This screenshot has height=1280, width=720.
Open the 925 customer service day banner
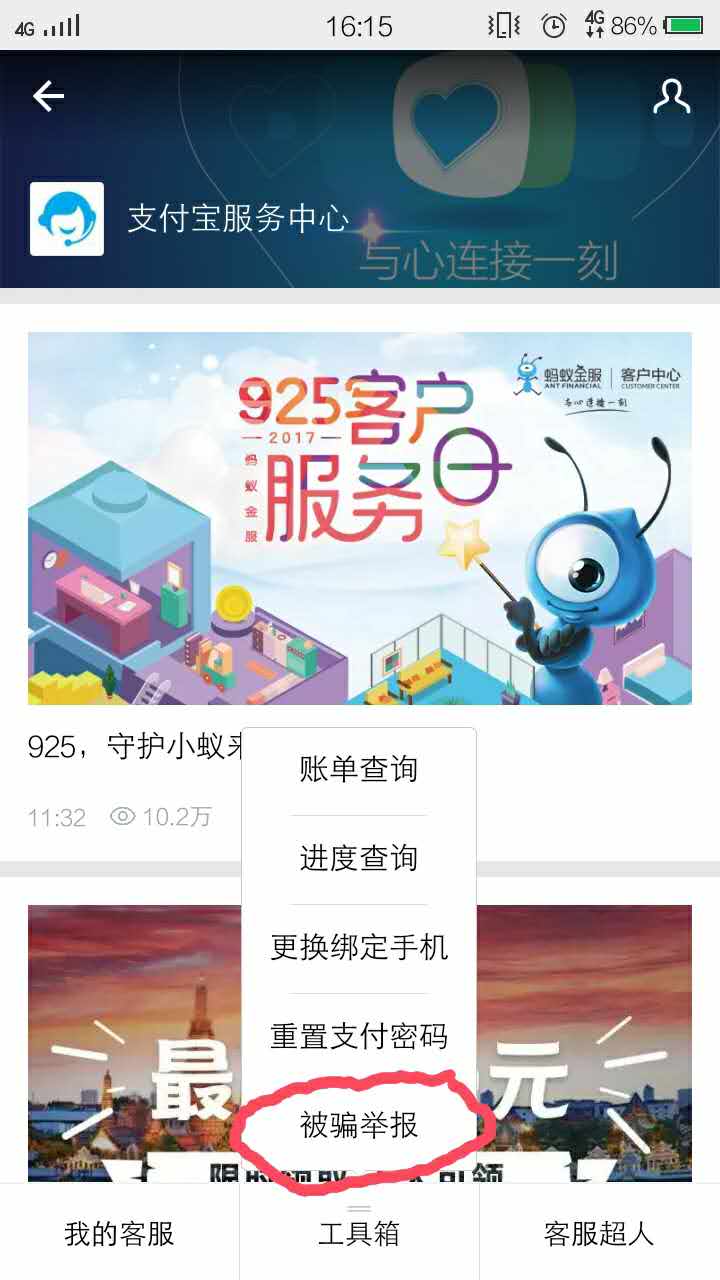click(x=360, y=515)
